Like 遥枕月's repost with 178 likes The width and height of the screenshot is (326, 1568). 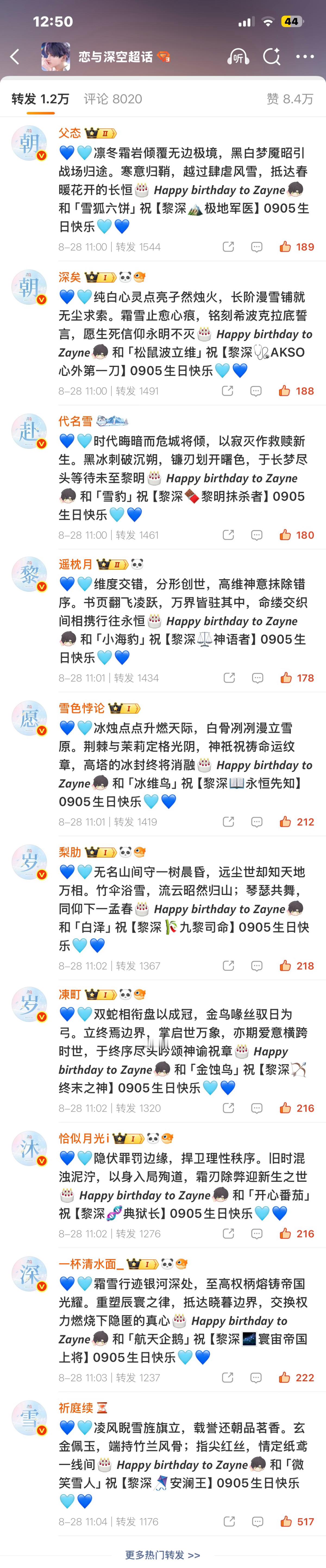(297, 678)
